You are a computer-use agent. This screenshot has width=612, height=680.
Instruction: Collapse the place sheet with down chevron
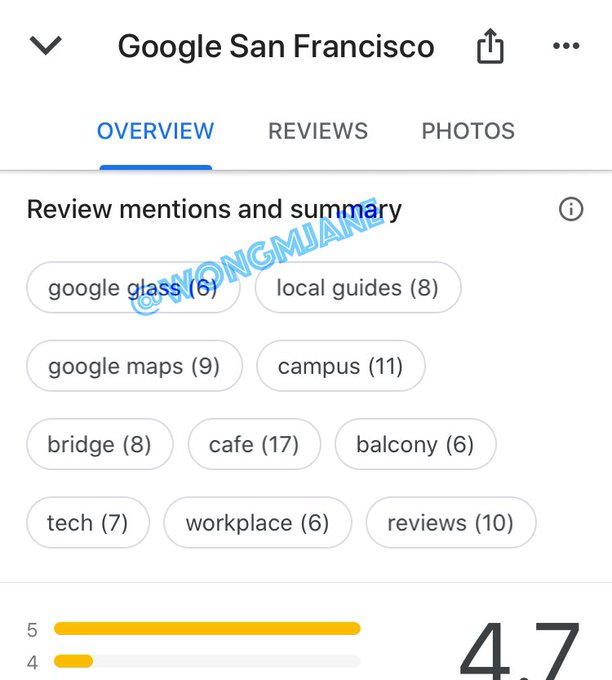click(x=46, y=46)
